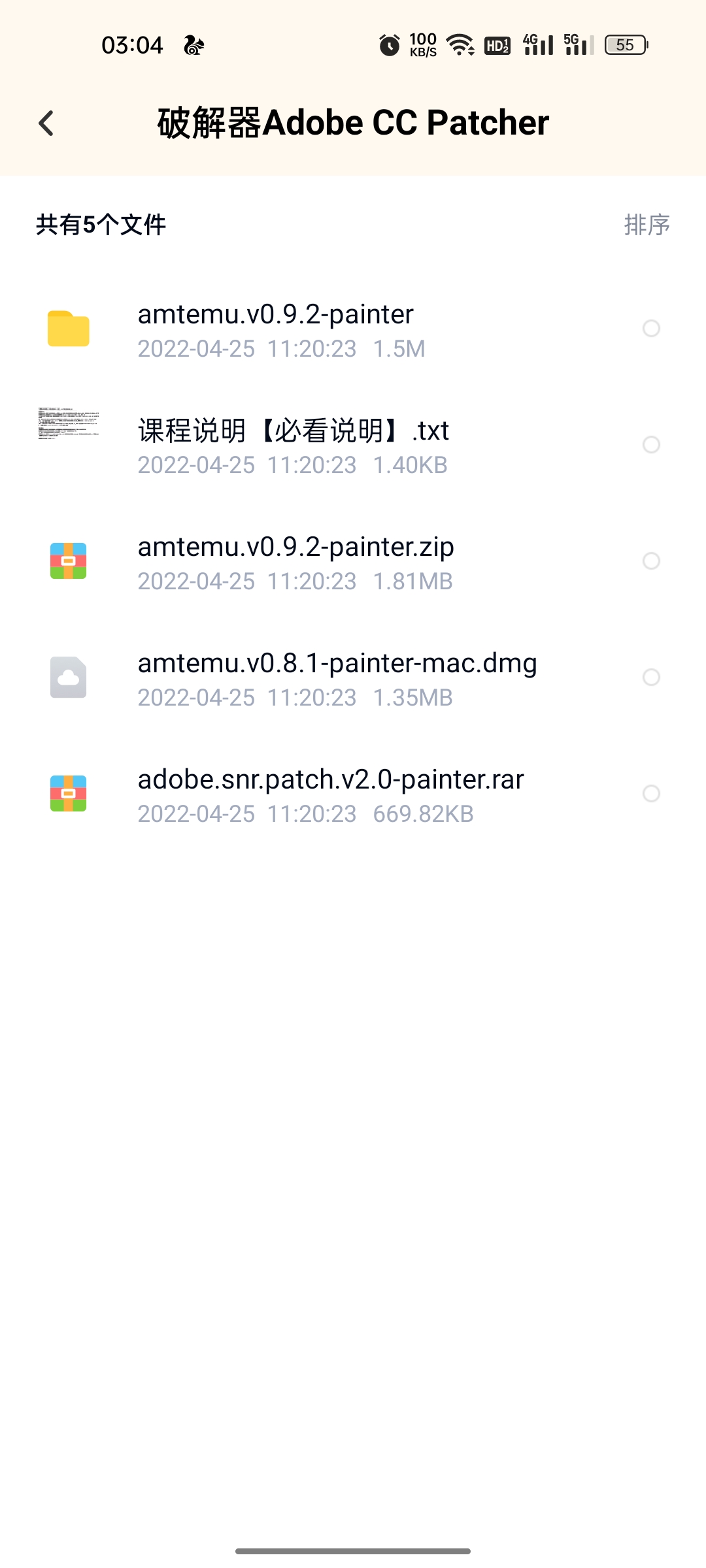The image size is (706, 1568).
Task: Open 课程说明【必看说明】.txt file
Action: pos(353,446)
